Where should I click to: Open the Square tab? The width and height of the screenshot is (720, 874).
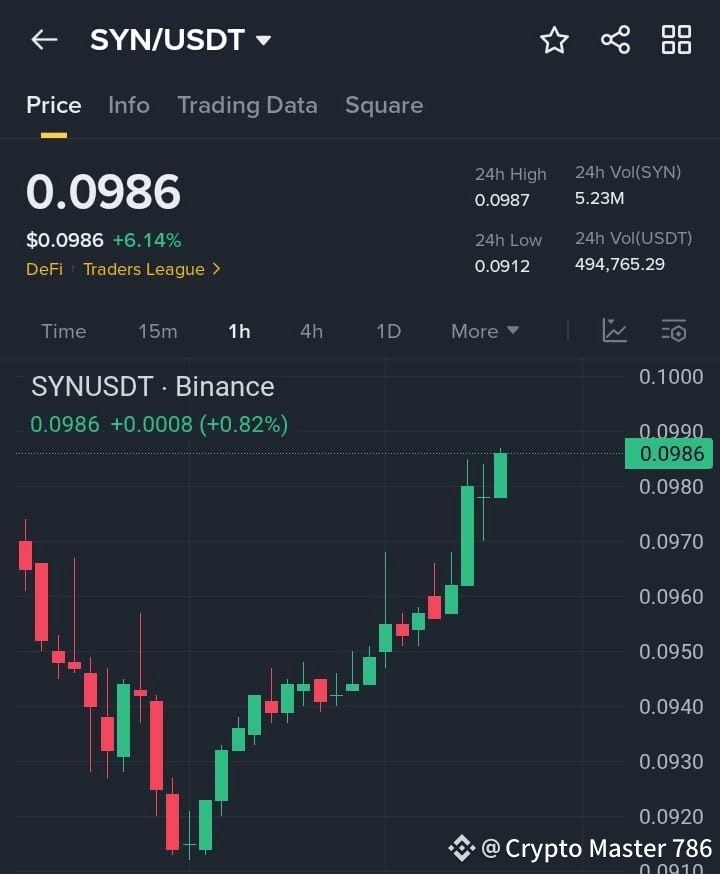(384, 104)
